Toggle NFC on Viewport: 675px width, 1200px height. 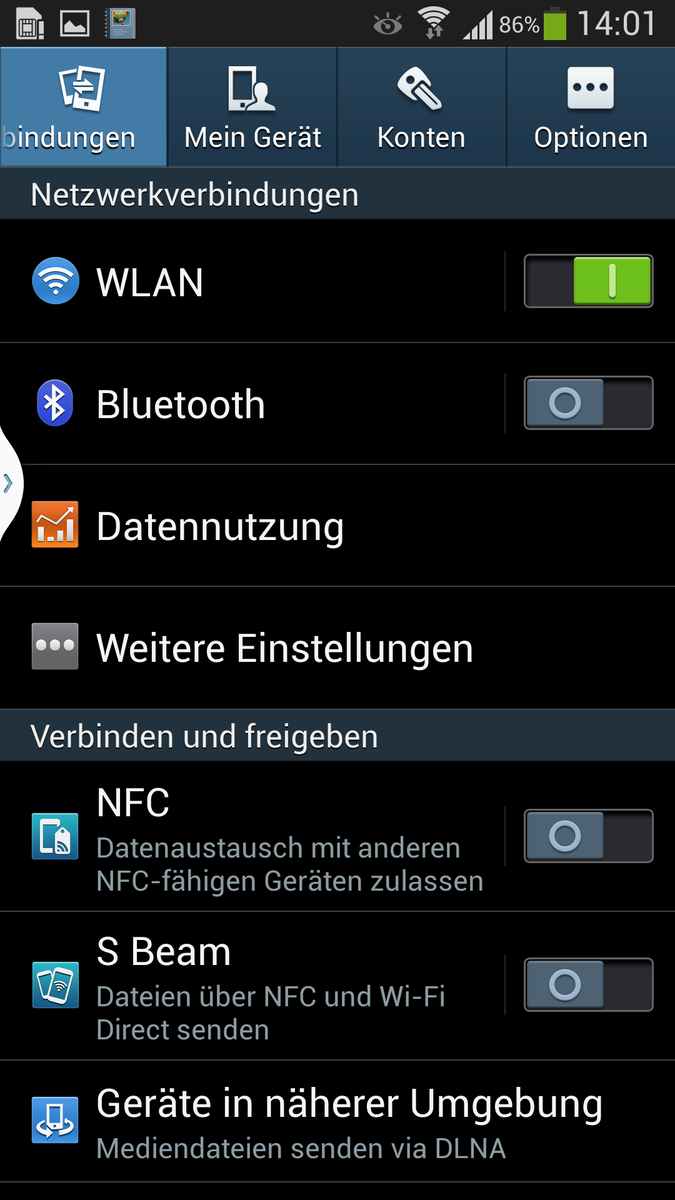pyautogui.click(x=588, y=836)
